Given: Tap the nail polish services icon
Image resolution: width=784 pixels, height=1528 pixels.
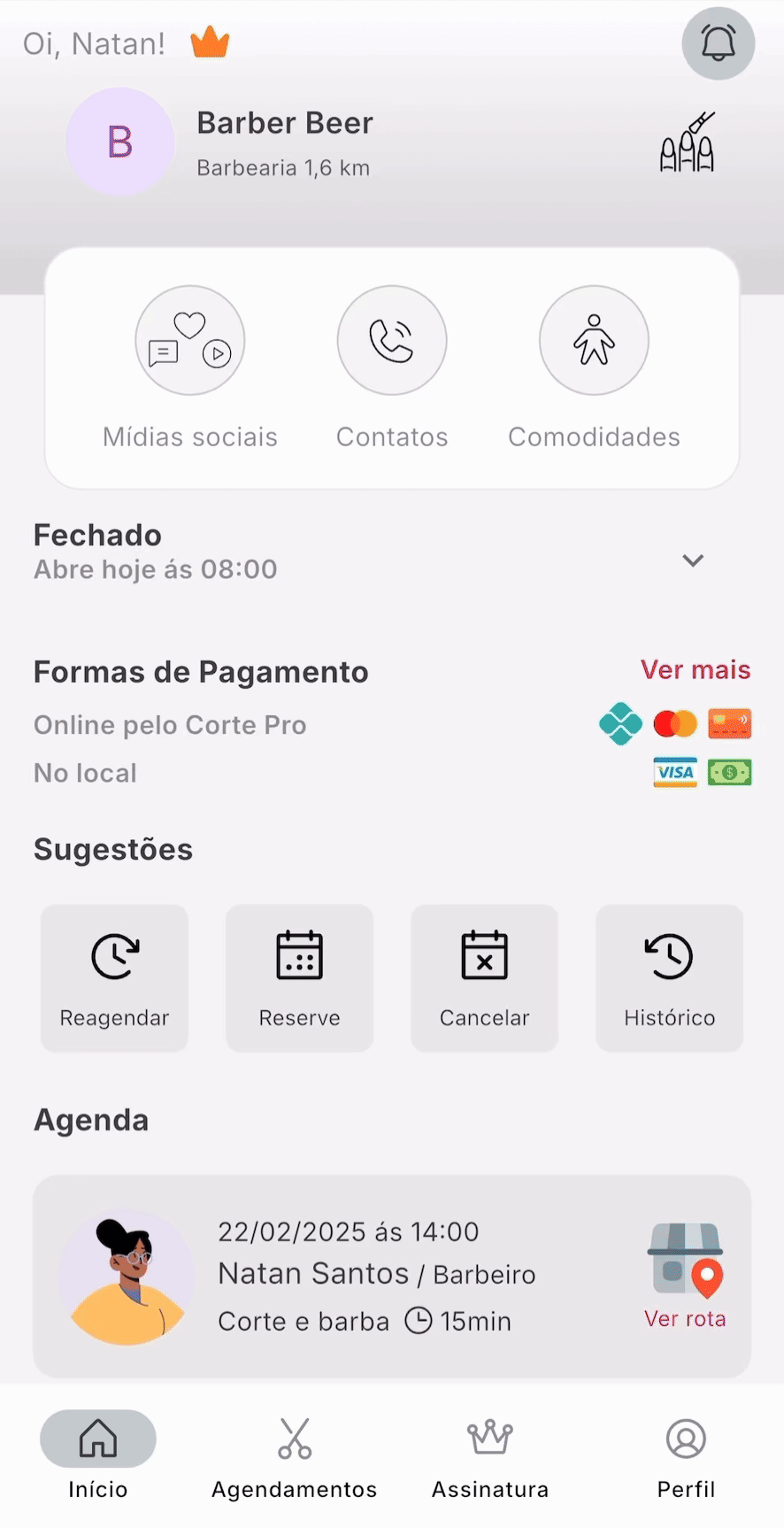Looking at the screenshot, I should tap(687, 143).
